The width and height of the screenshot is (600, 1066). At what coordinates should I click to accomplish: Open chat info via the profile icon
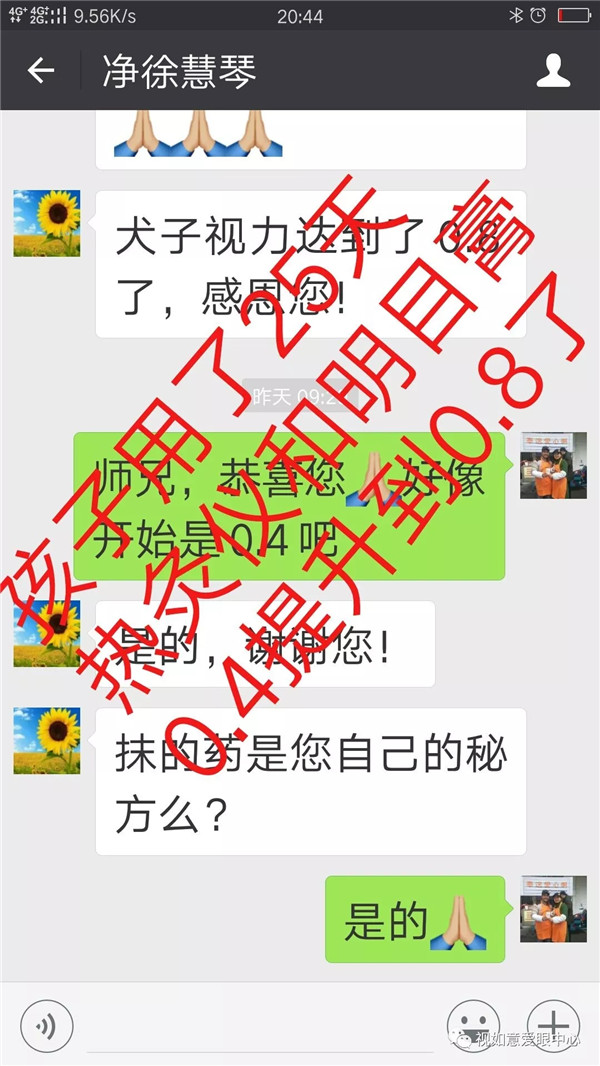coord(553,71)
